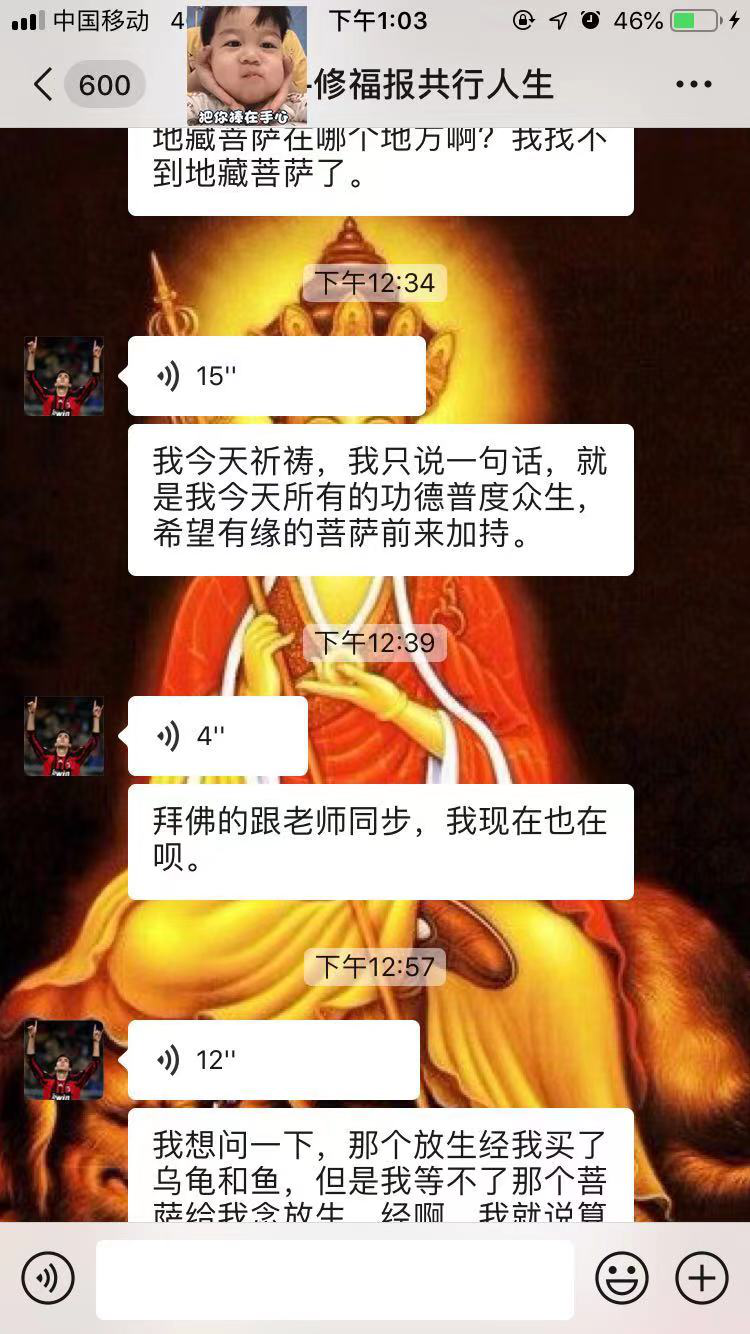Open sender's avatar beside the 12-second voice message
Viewport: 750px width, 1334px height.
[64, 1060]
